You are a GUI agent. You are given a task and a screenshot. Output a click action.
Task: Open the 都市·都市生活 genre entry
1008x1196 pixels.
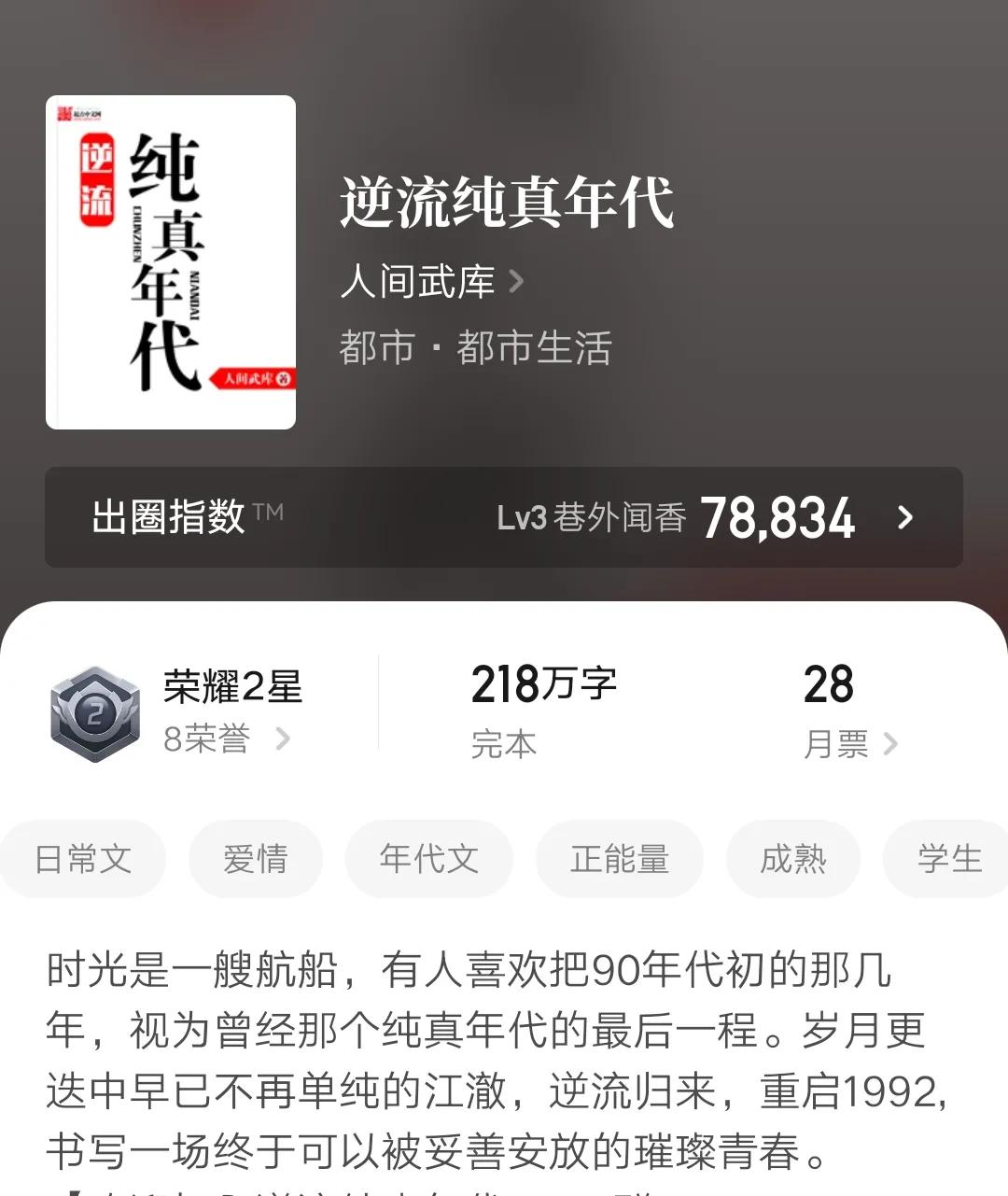476,347
